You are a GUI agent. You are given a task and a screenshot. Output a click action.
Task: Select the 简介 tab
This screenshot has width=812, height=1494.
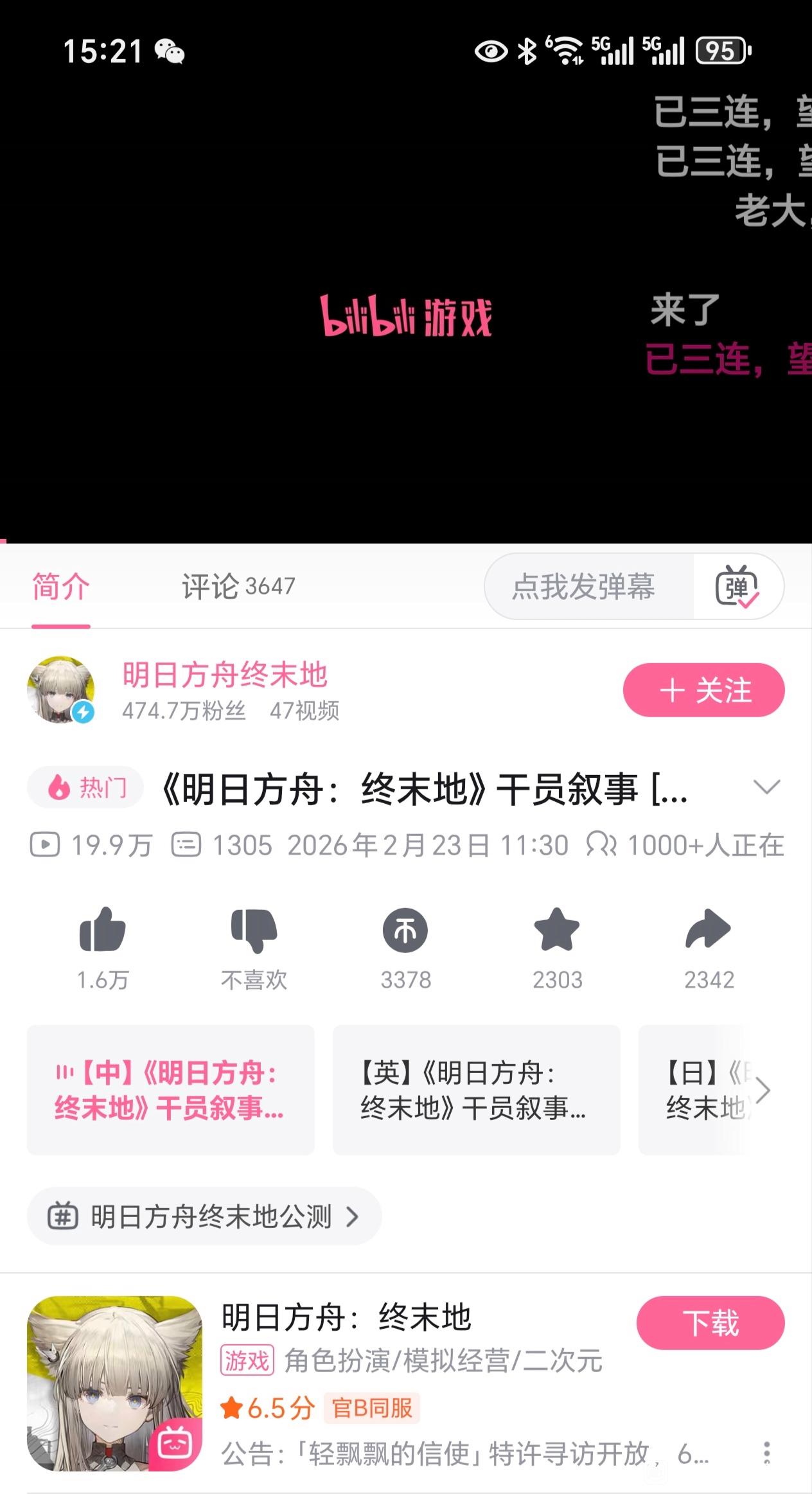coord(61,586)
